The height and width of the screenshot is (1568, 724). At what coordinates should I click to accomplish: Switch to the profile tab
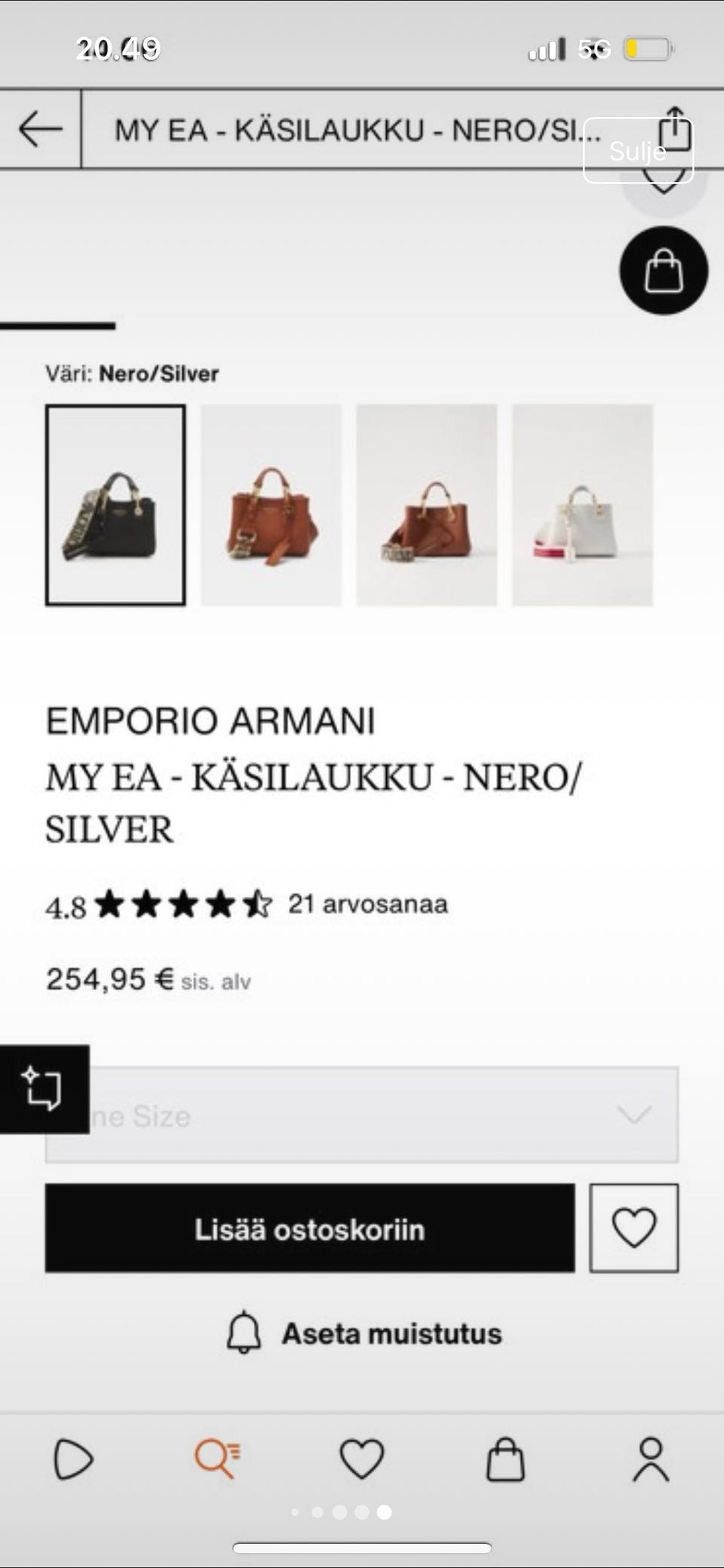[x=651, y=1459]
